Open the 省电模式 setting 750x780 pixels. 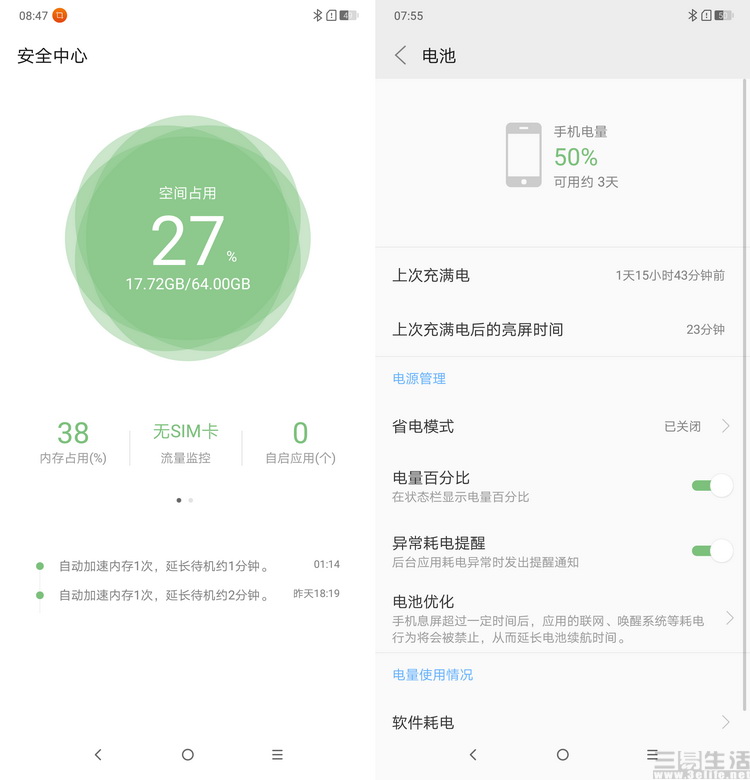(561, 426)
